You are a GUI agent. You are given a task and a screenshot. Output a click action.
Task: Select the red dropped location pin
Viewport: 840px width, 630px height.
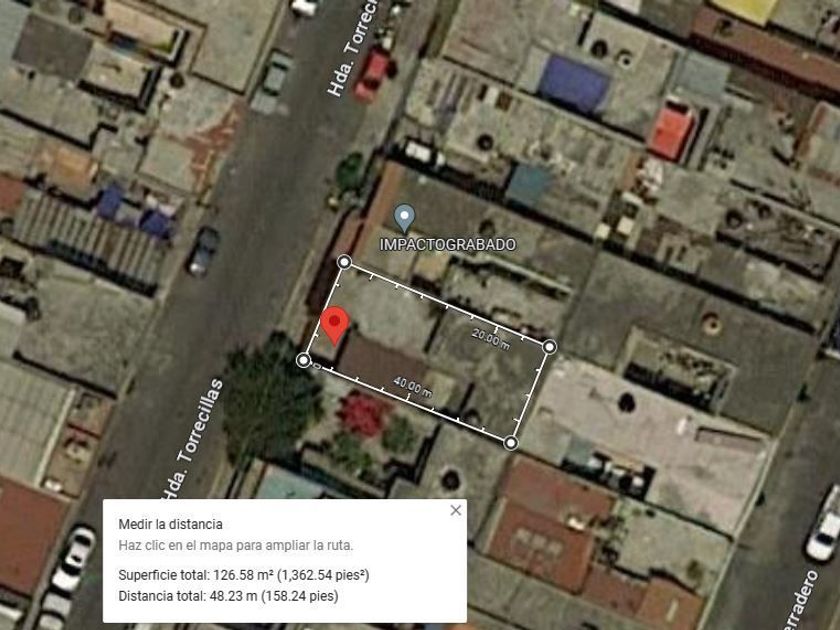[x=335, y=326]
